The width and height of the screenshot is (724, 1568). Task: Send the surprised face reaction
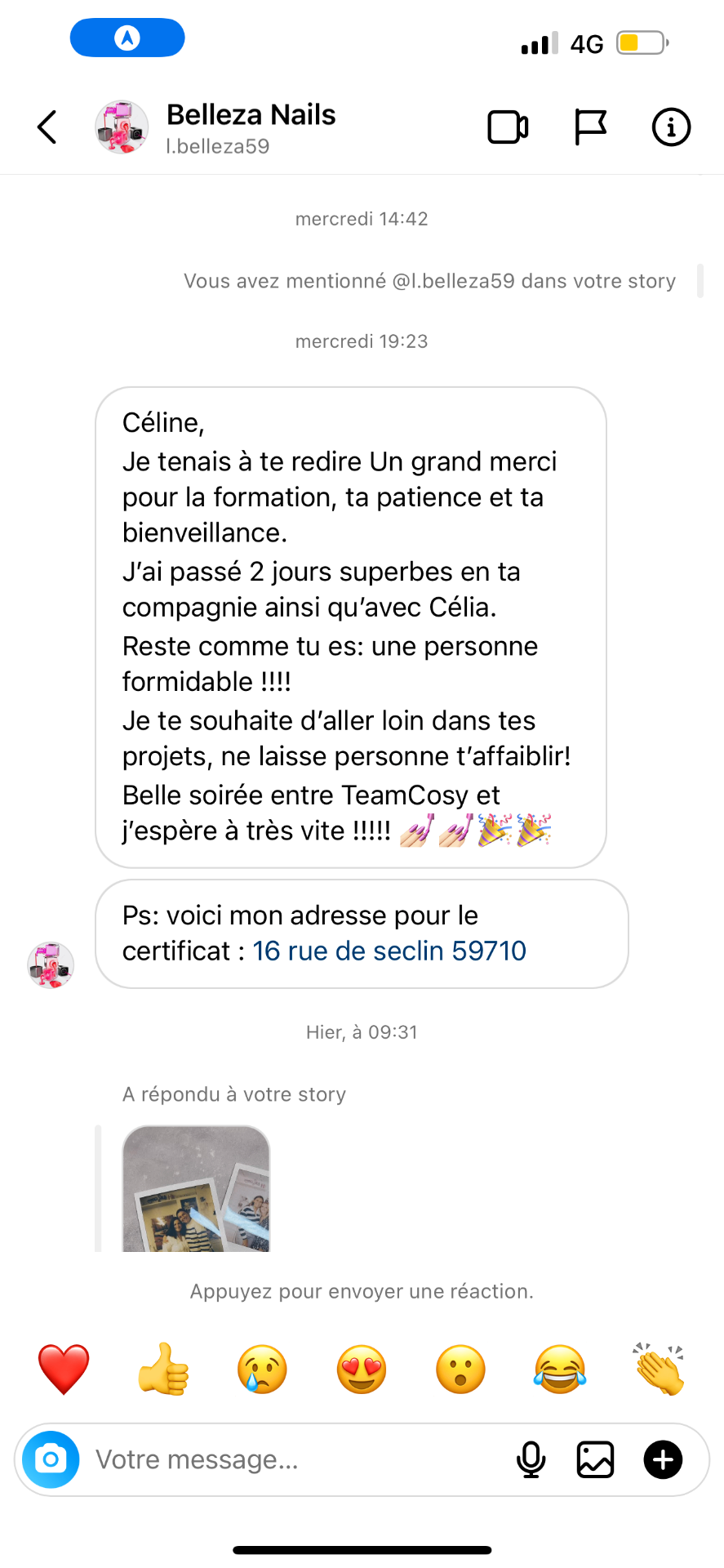click(460, 1370)
